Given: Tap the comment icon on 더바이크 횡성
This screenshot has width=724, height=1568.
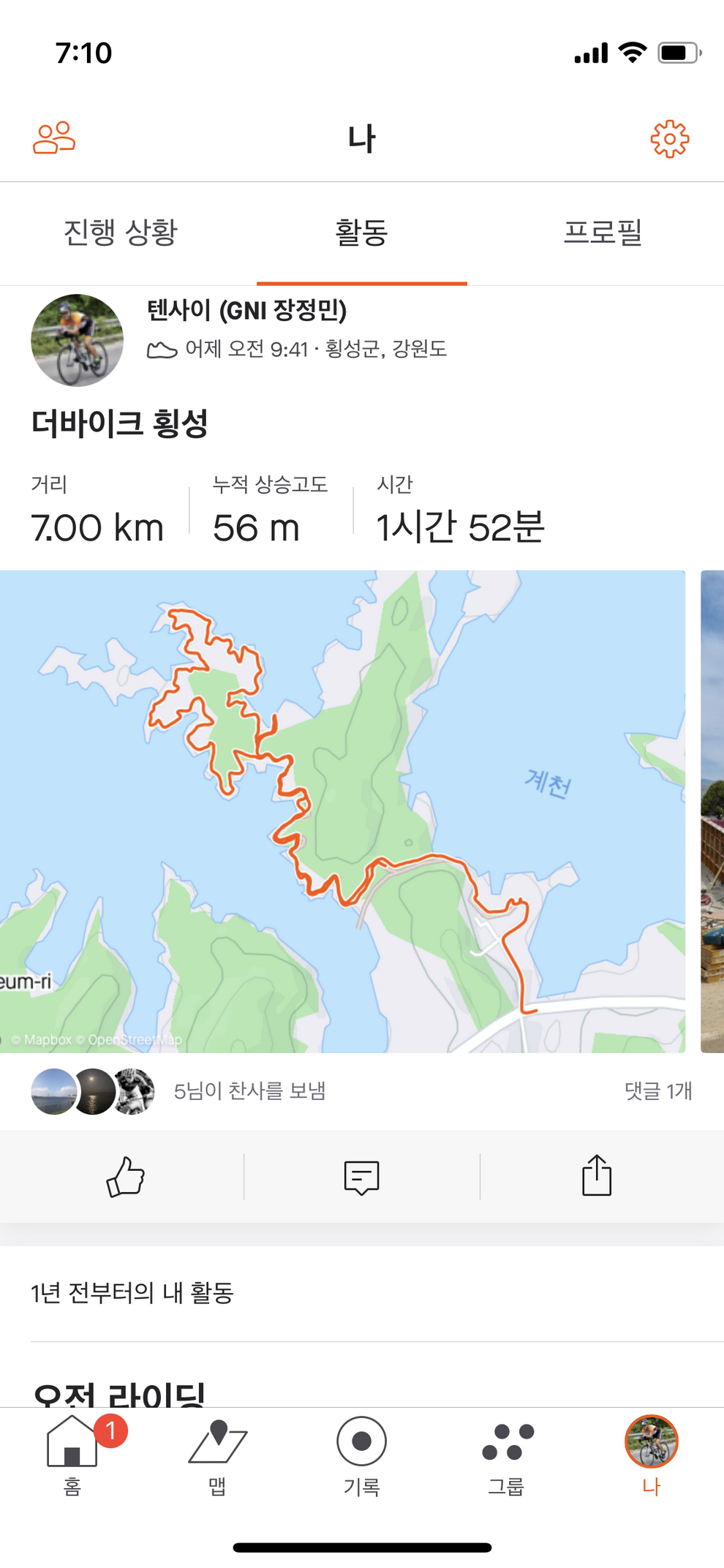Looking at the screenshot, I should point(361,1177).
